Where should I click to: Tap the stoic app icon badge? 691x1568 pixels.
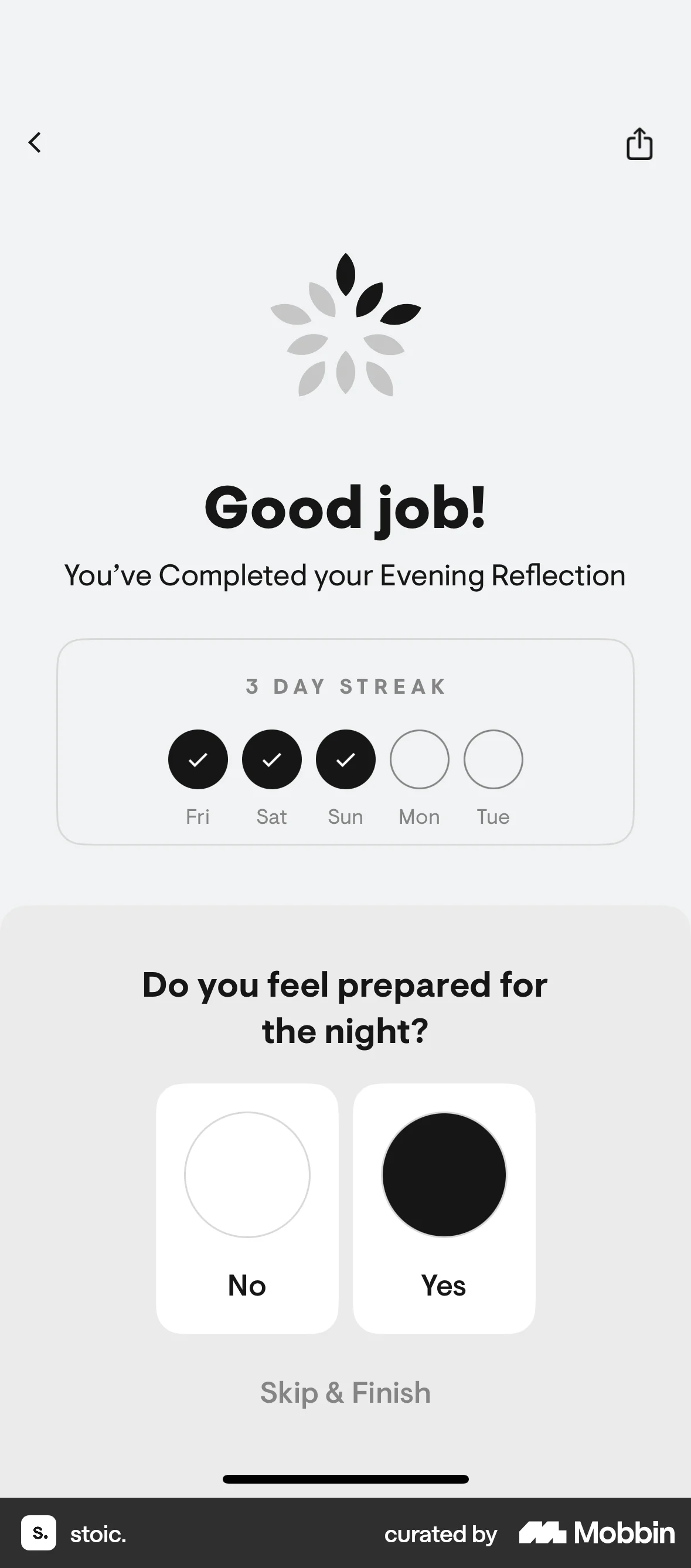click(x=39, y=1533)
